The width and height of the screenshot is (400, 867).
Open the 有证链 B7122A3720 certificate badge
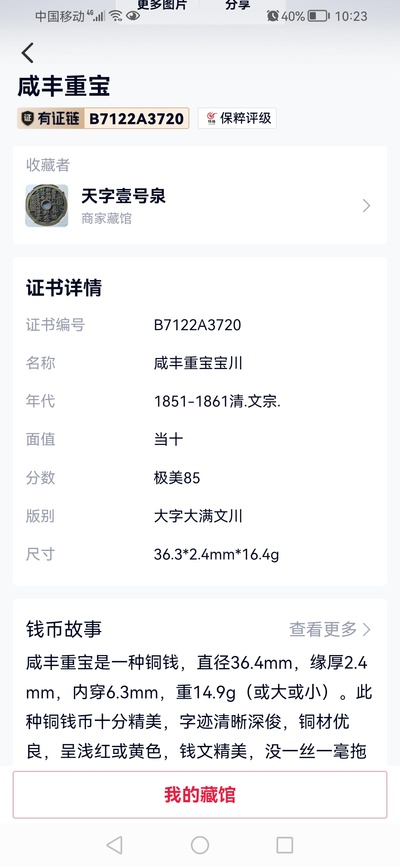[x=103, y=118]
